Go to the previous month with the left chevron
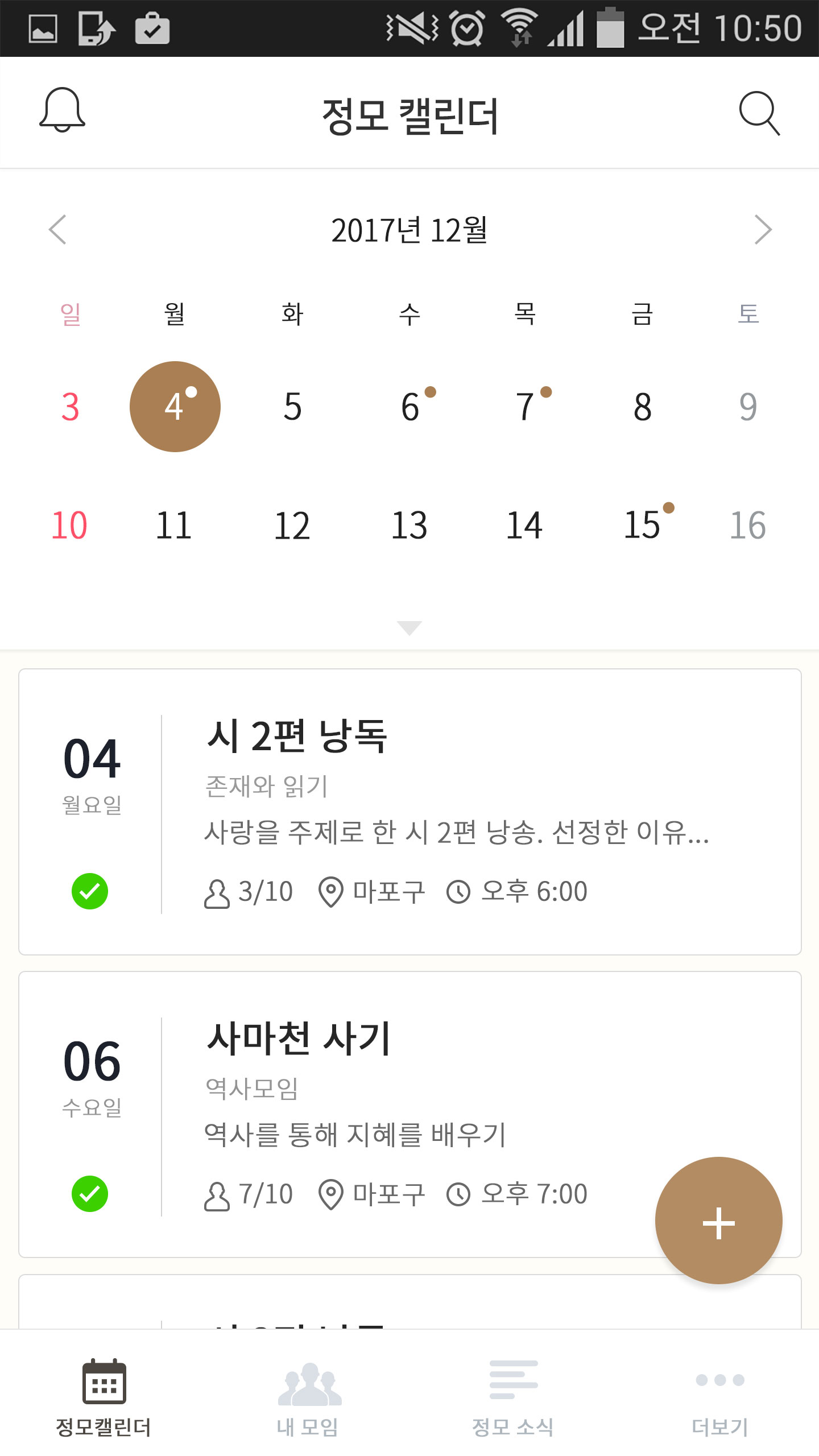 [59, 230]
